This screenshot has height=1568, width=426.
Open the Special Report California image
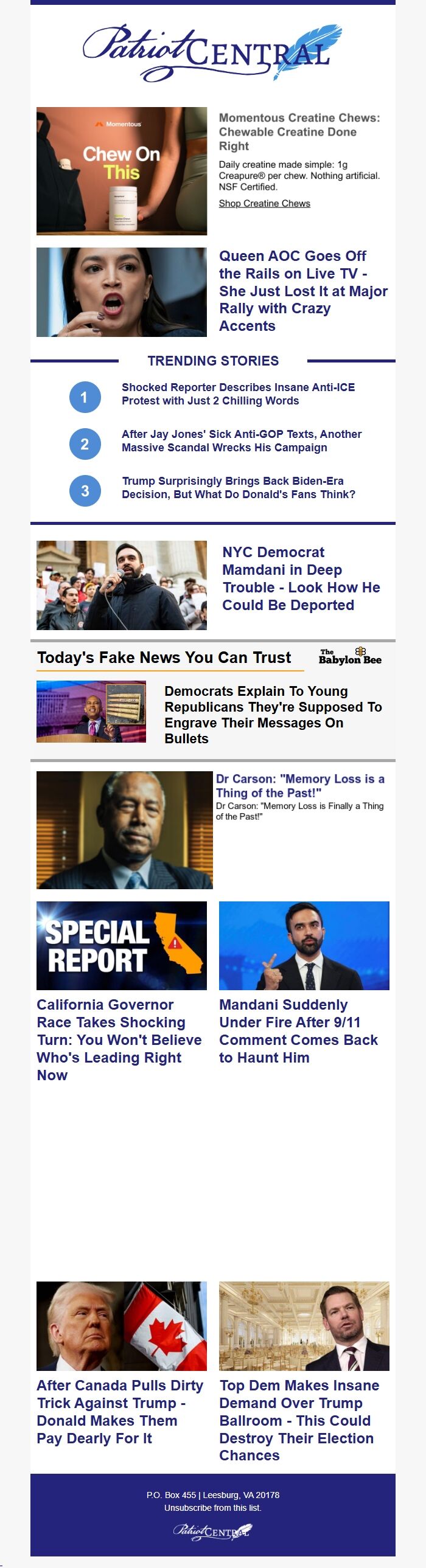121,945
